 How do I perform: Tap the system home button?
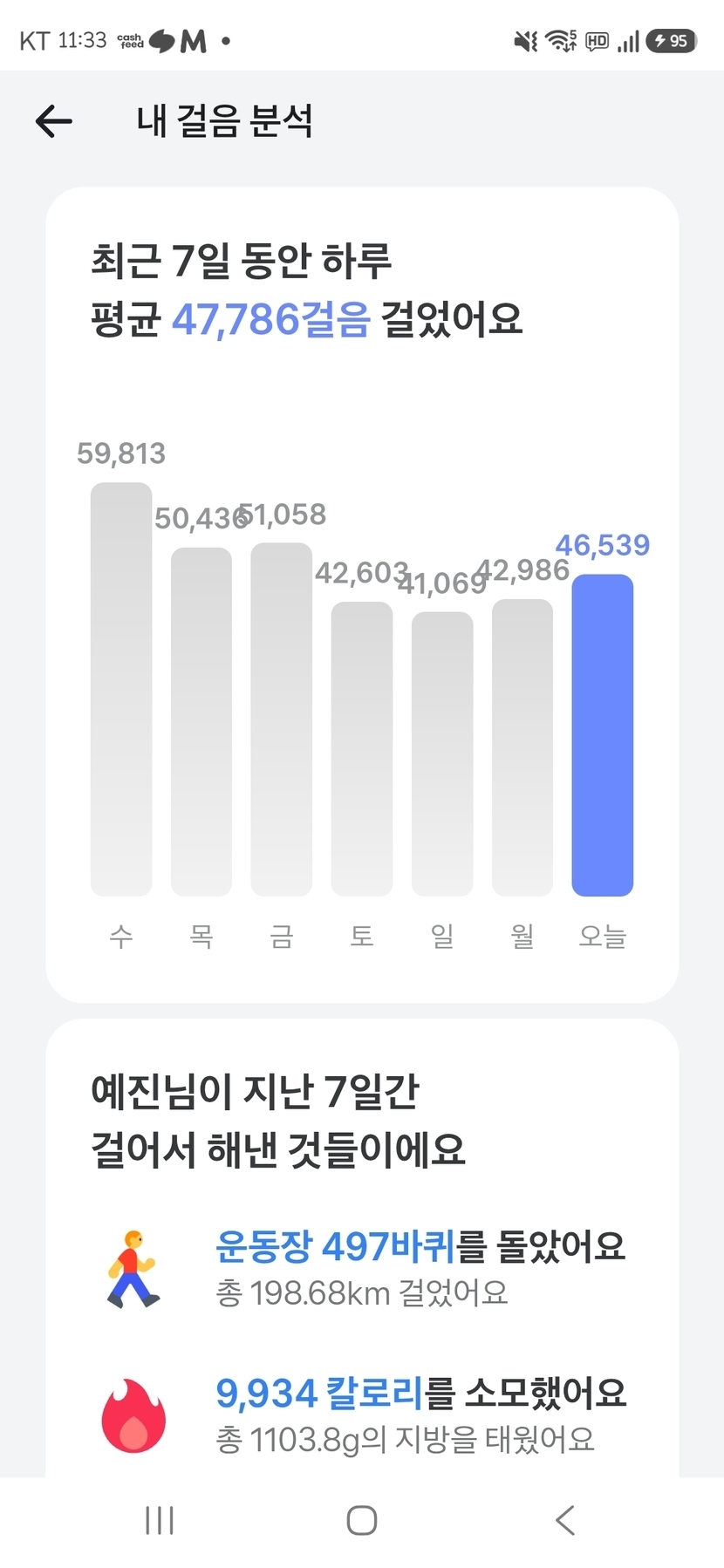pyautogui.click(x=362, y=1520)
